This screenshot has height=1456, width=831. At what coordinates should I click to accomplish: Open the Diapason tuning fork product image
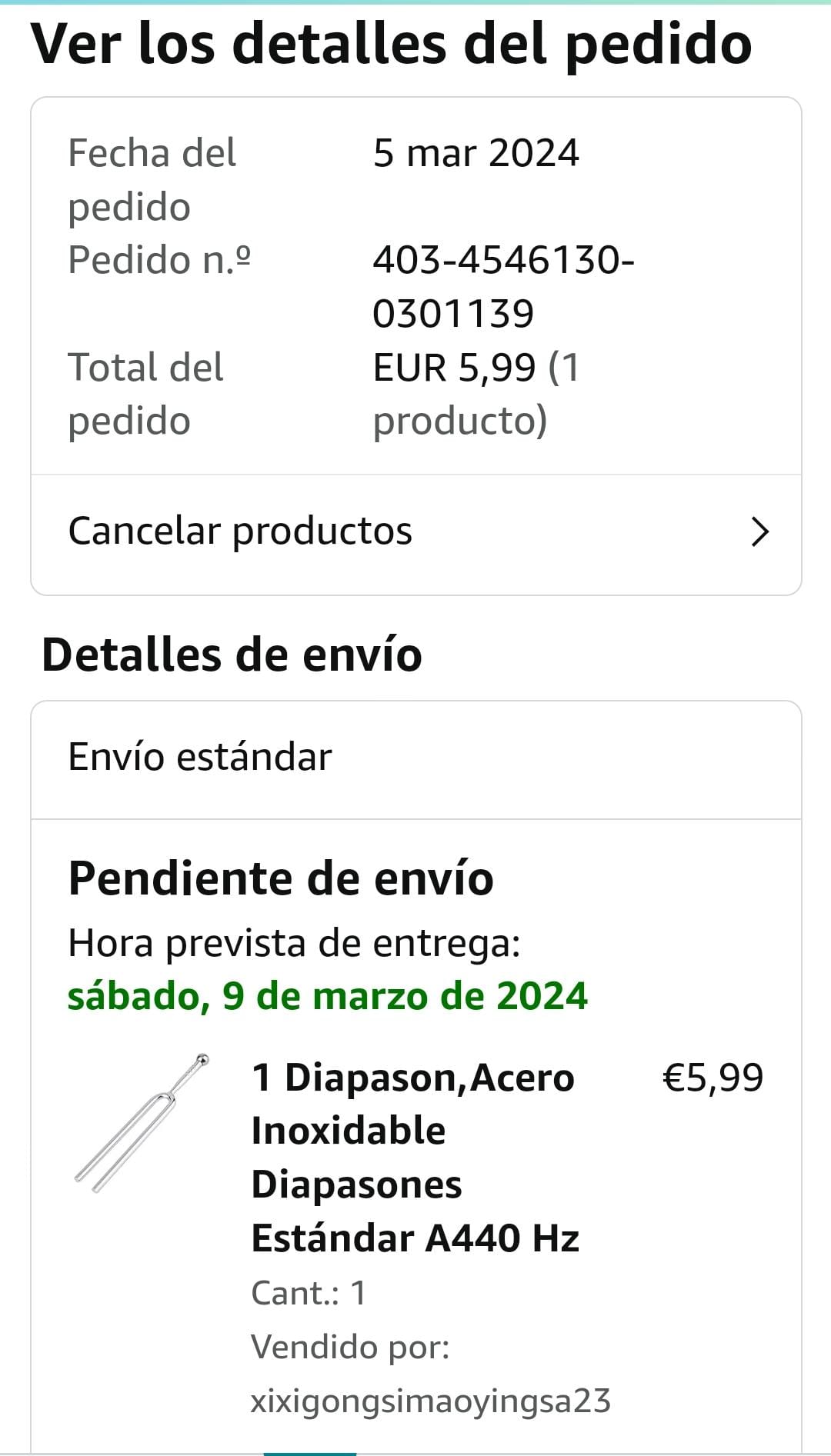(142, 1124)
